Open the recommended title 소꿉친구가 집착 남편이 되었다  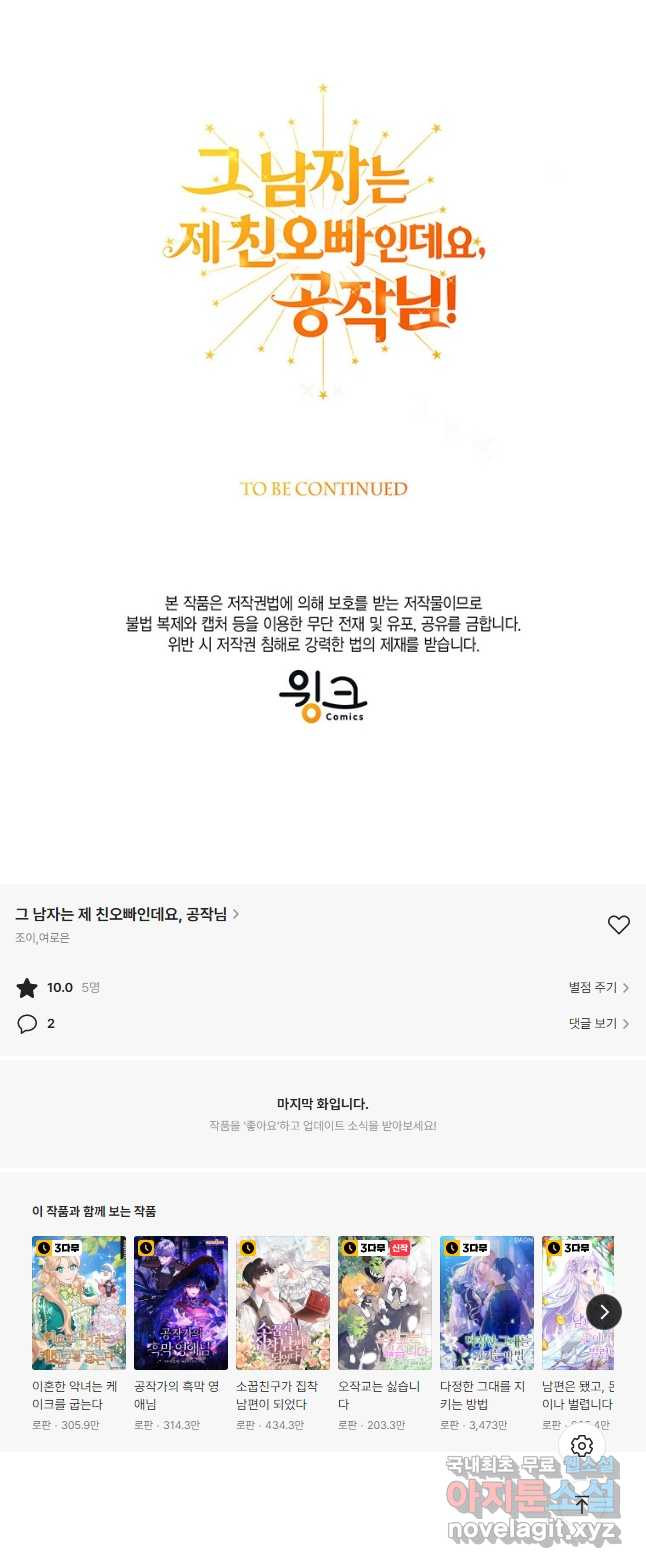(x=283, y=1303)
